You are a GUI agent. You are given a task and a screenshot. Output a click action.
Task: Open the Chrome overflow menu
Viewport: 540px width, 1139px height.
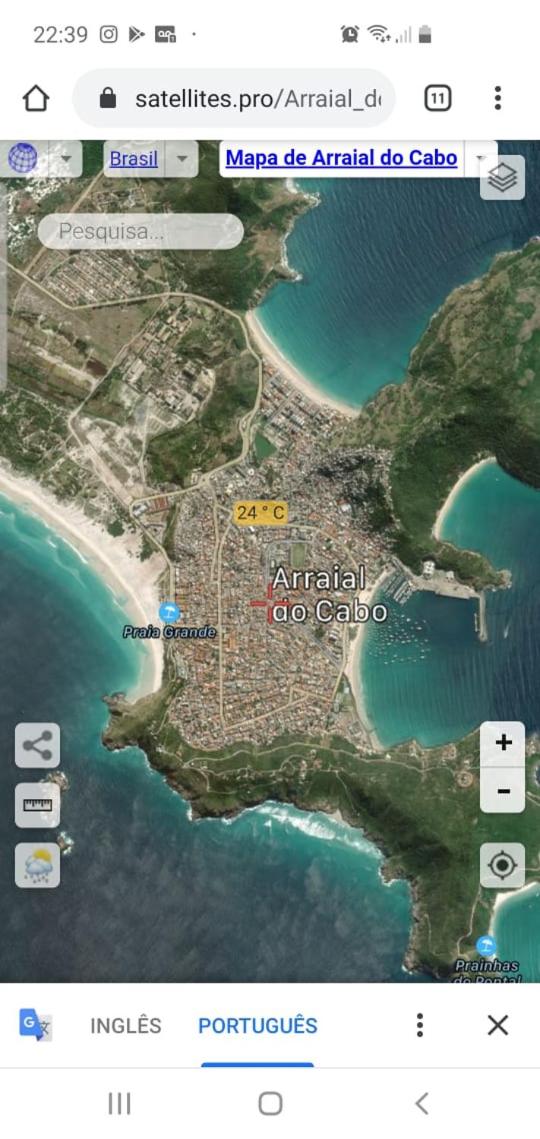coord(497,98)
